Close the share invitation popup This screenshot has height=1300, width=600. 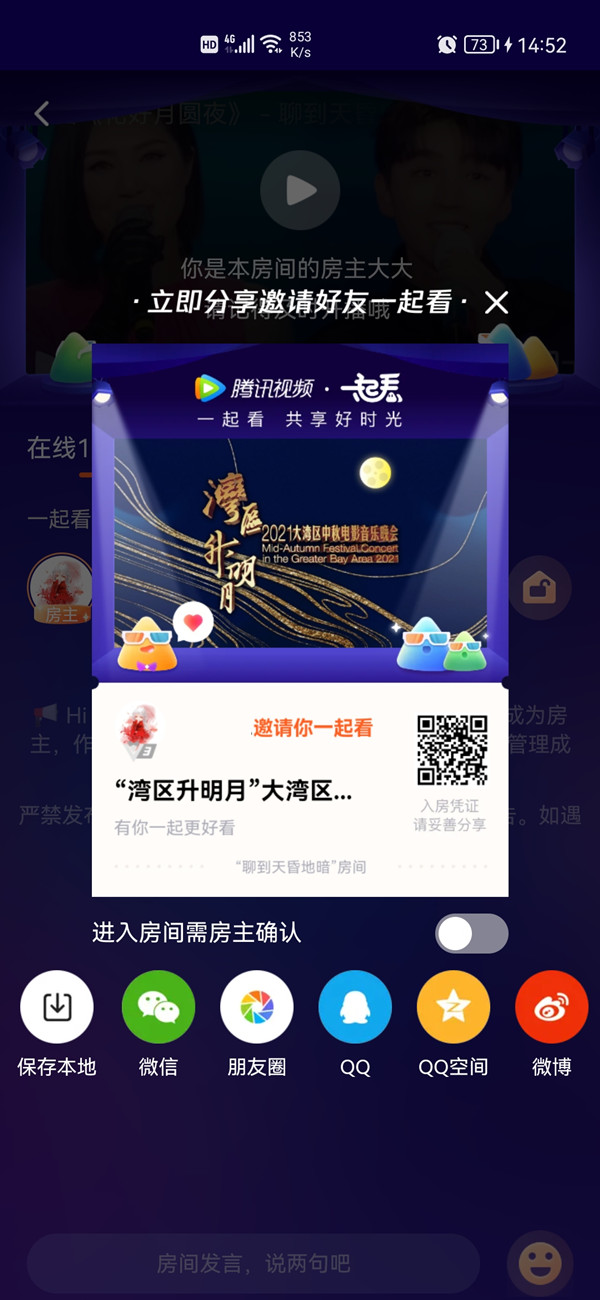[x=496, y=303]
